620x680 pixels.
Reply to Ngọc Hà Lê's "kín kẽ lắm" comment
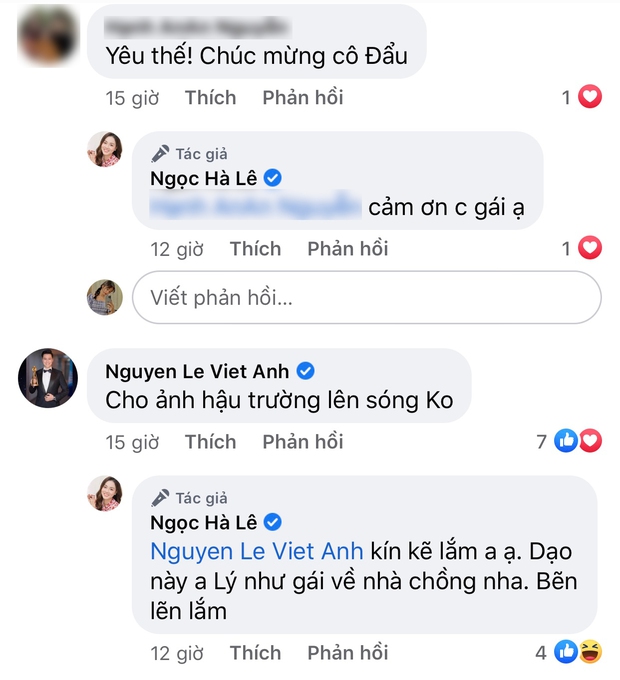pyautogui.click(x=347, y=653)
